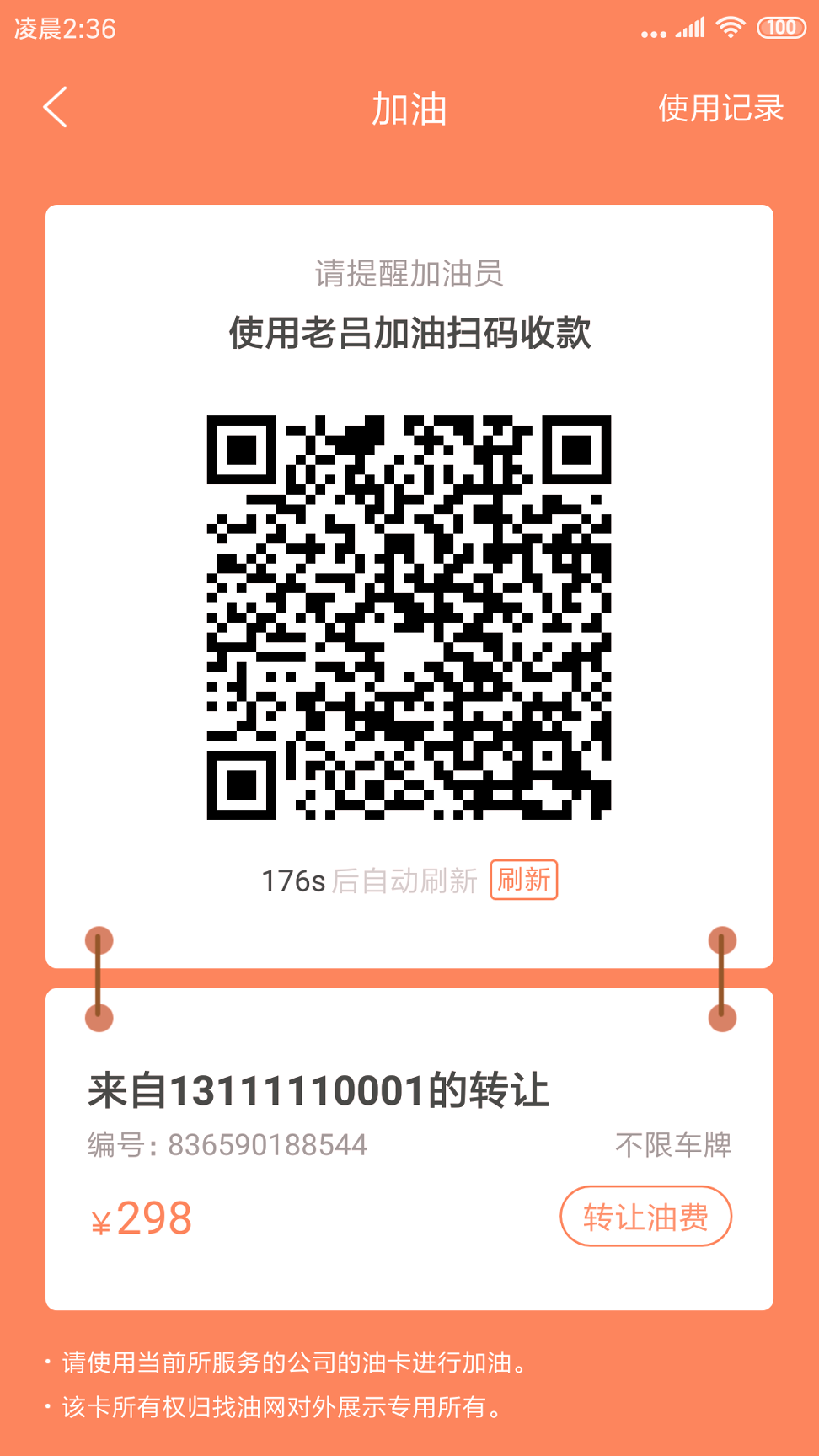The width and height of the screenshot is (819, 1456).
Task: Select the 来自13111110001的转让 heading
Action: tap(320, 1089)
